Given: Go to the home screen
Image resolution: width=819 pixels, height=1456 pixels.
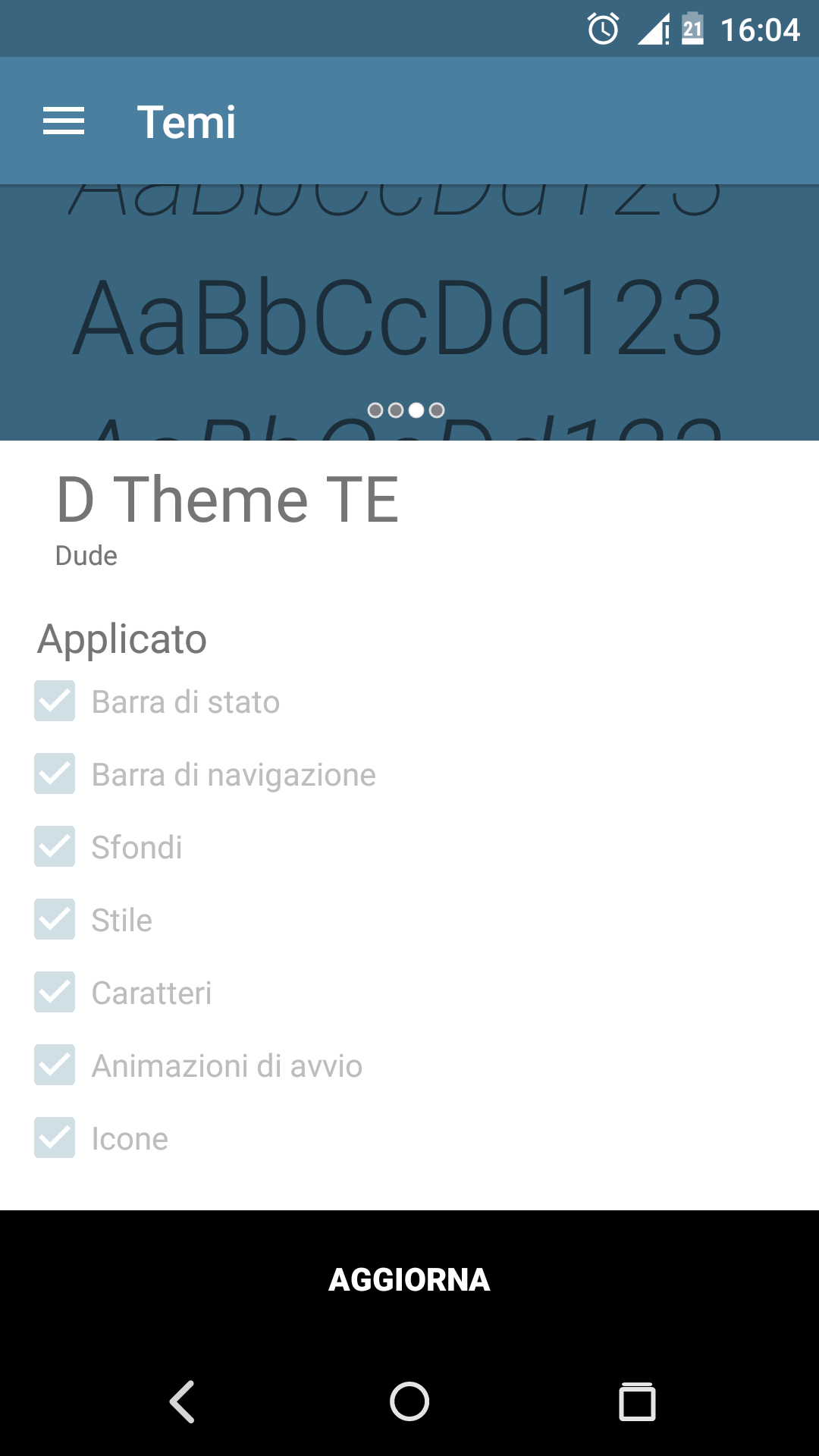Looking at the screenshot, I should tap(409, 1401).
